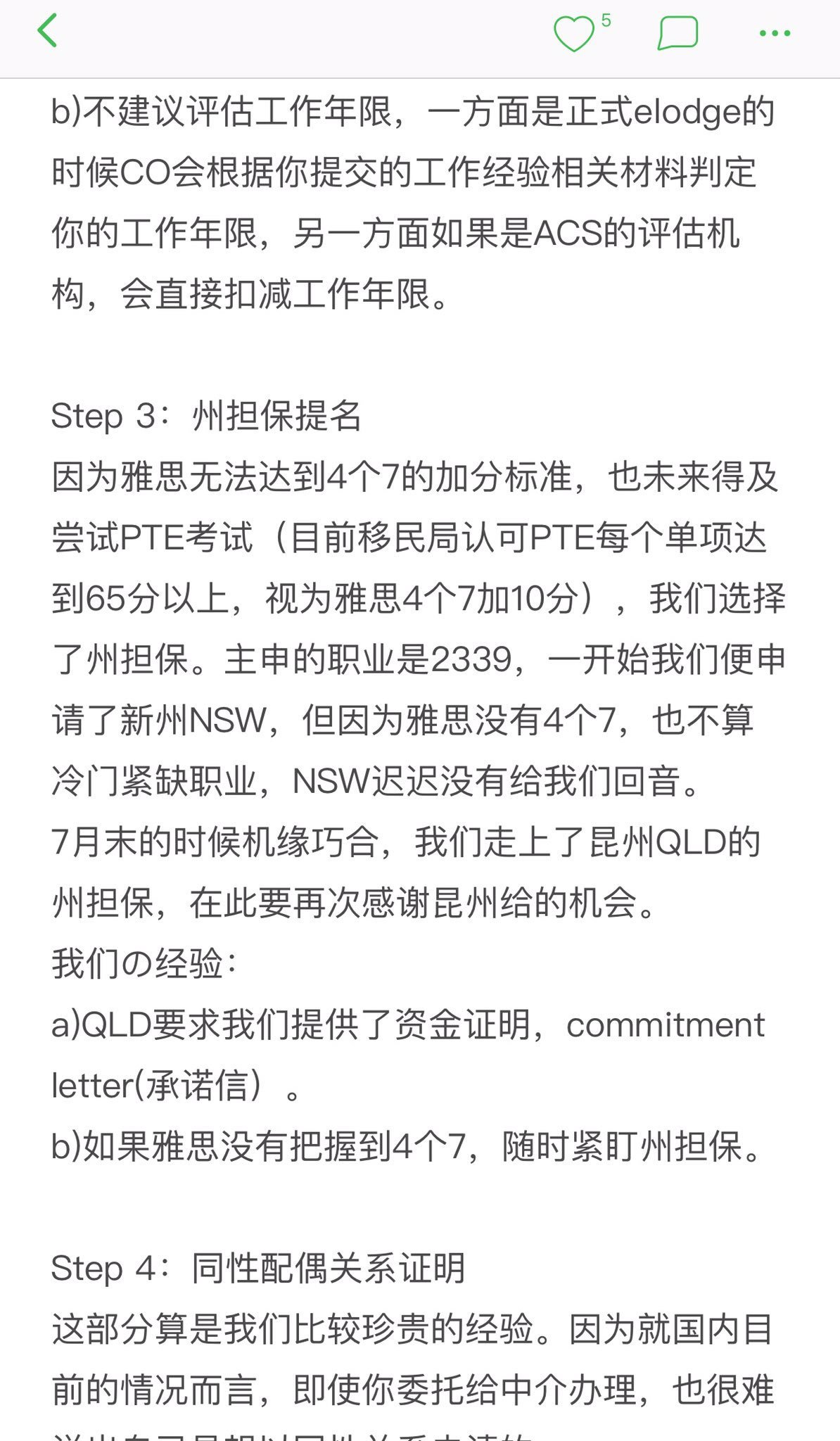
Task: Open the comments bubble icon
Action: [677, 34]
